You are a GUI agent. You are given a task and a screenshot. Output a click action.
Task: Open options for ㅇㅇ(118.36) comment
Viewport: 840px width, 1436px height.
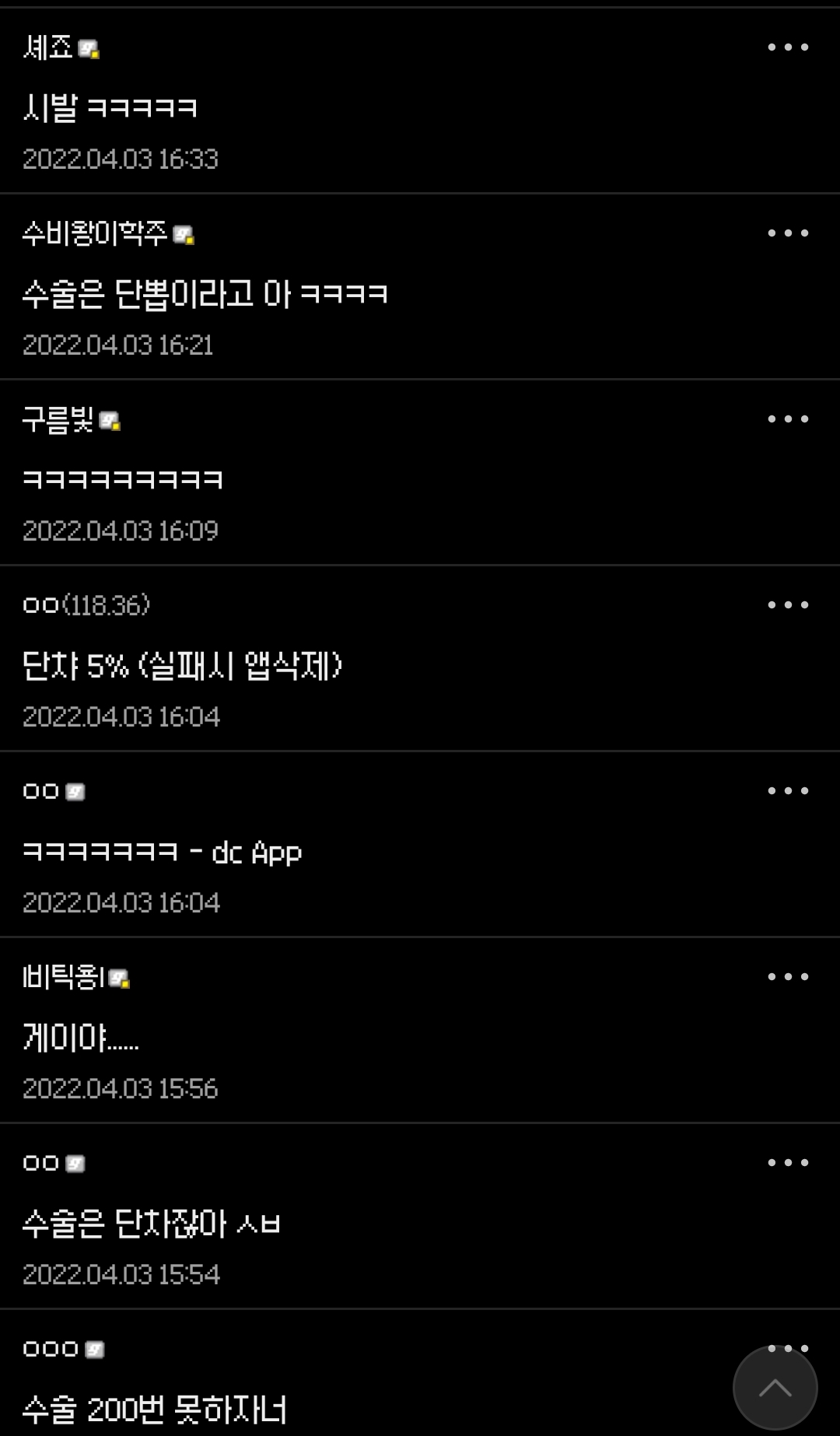coord(788,605)
